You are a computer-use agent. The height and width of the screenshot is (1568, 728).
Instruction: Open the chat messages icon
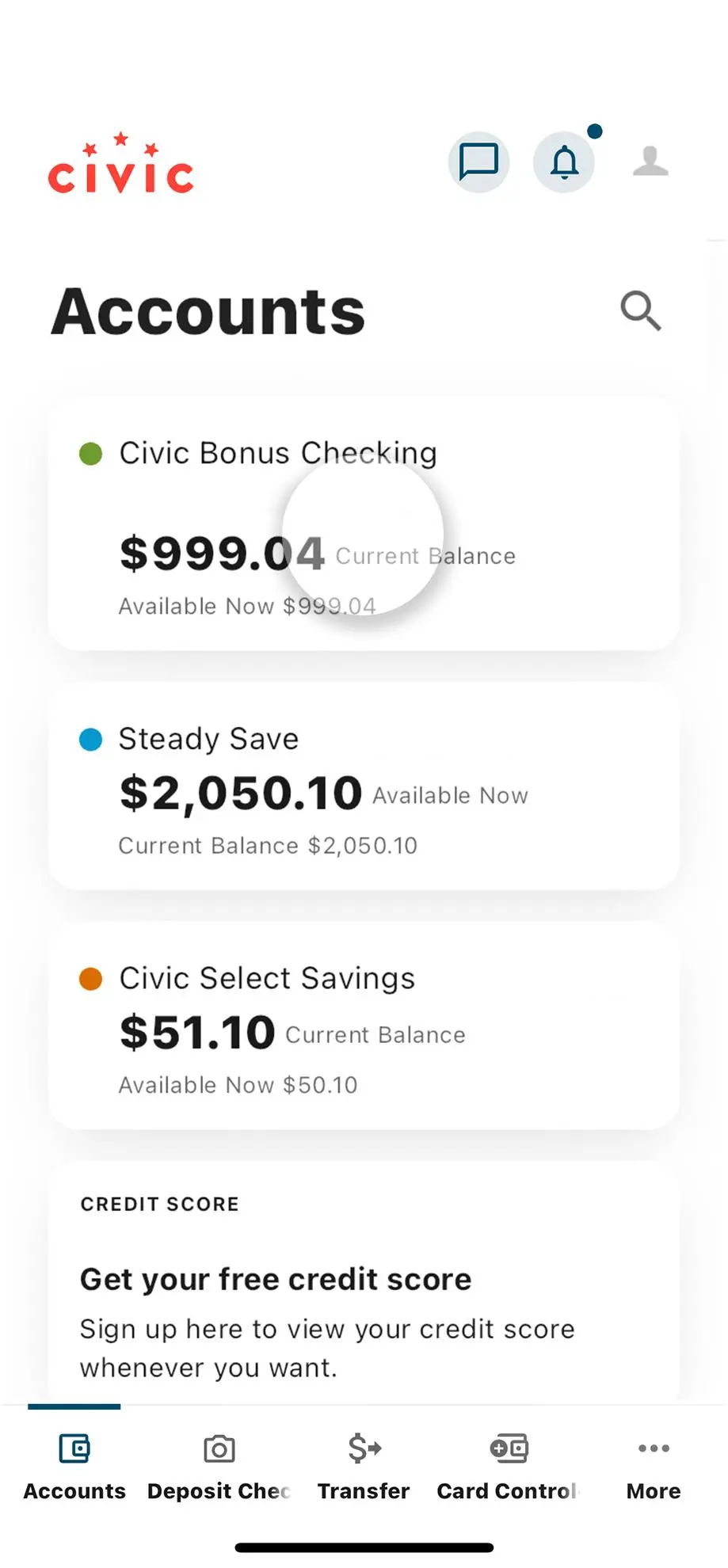(478, 162)
